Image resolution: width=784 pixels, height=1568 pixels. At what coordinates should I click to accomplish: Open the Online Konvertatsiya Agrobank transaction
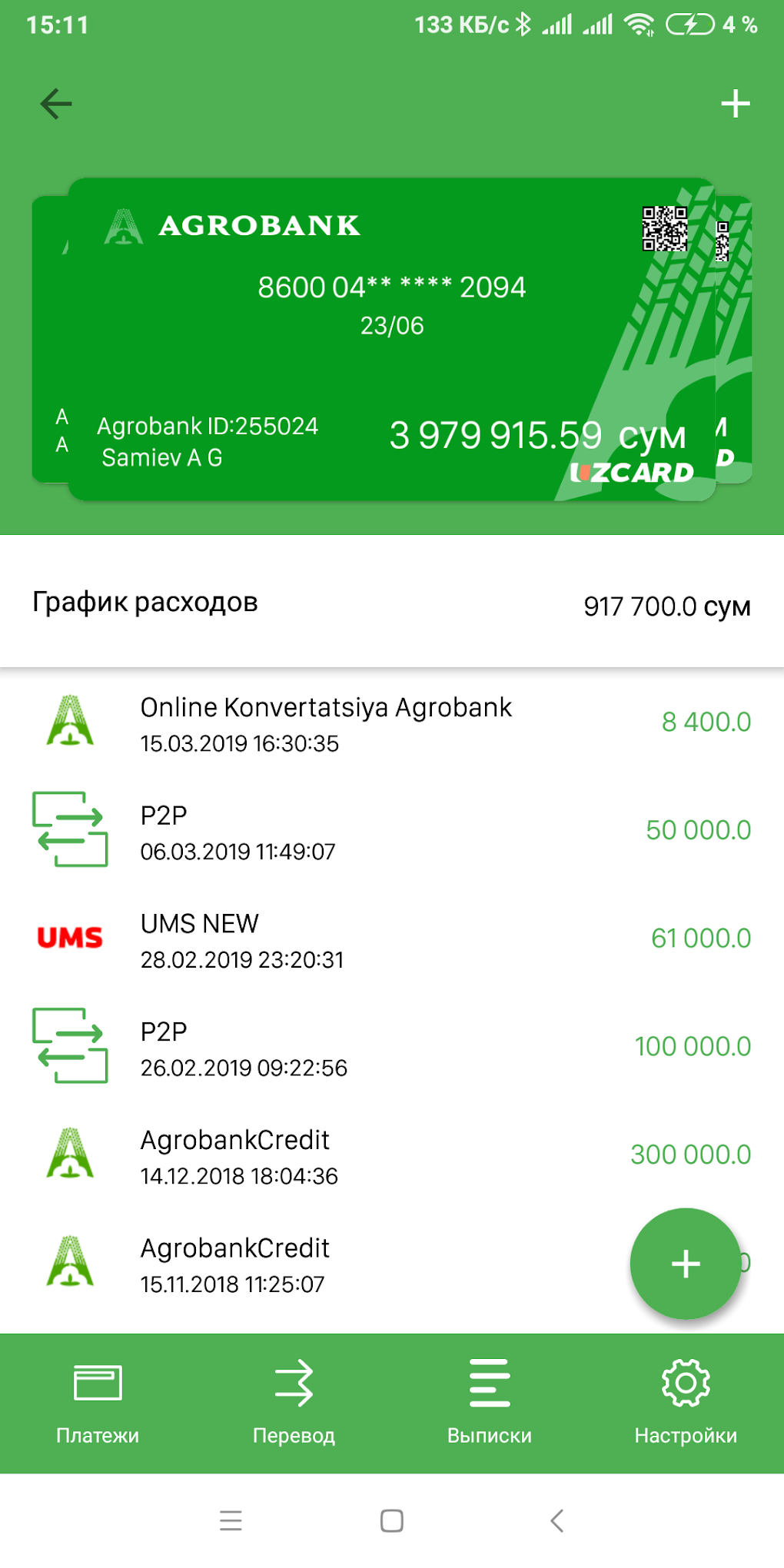tap(392, 723)
